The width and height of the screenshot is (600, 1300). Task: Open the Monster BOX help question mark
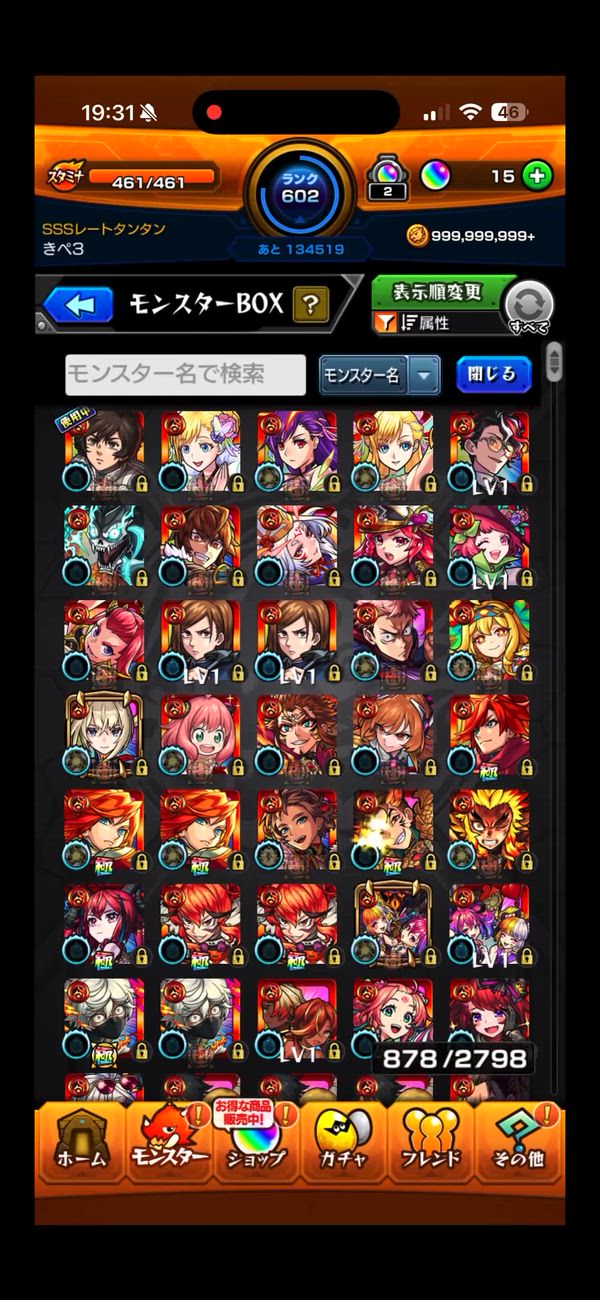tap(310, 304)
